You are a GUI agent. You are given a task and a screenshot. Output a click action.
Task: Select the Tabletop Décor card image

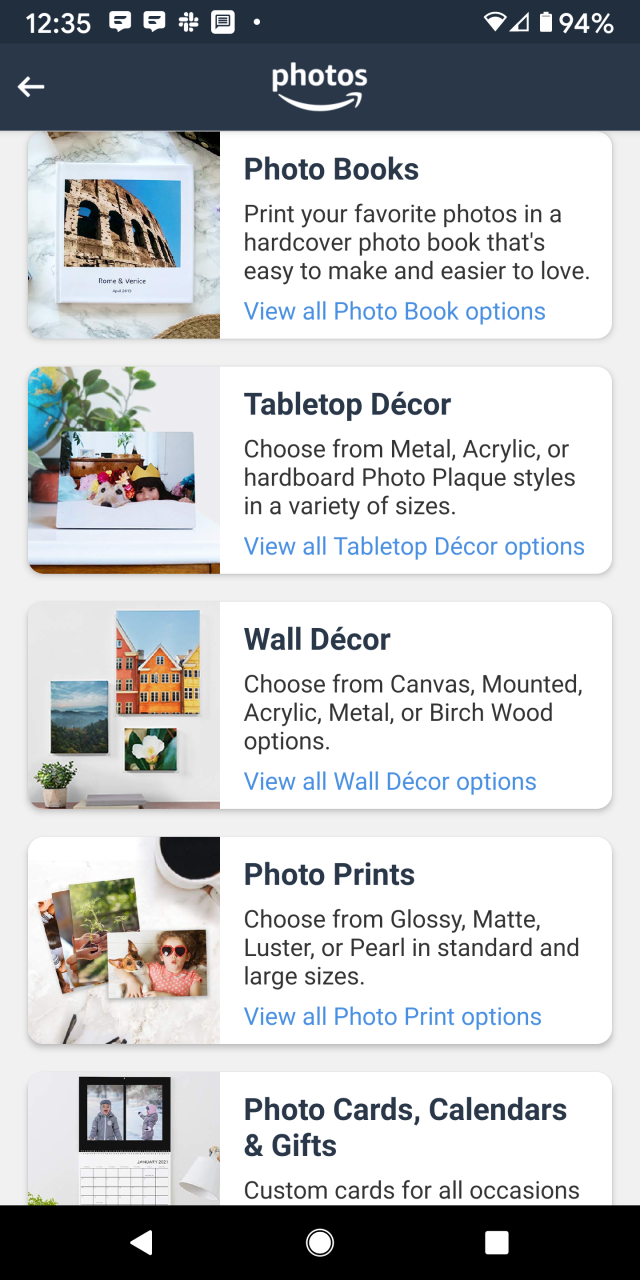tap(124, 470)
